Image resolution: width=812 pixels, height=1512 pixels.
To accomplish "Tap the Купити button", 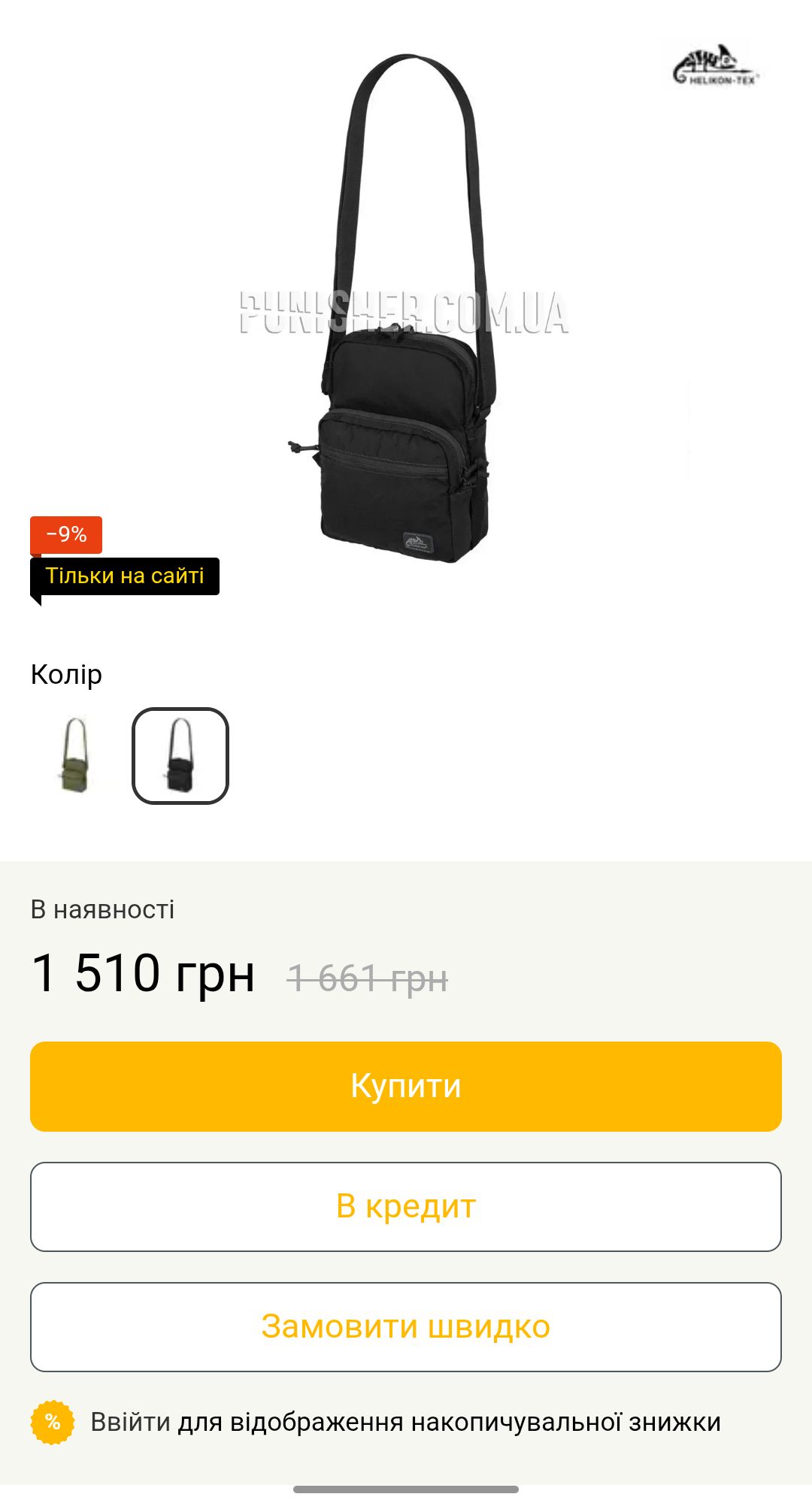I will pos(406,1086).
